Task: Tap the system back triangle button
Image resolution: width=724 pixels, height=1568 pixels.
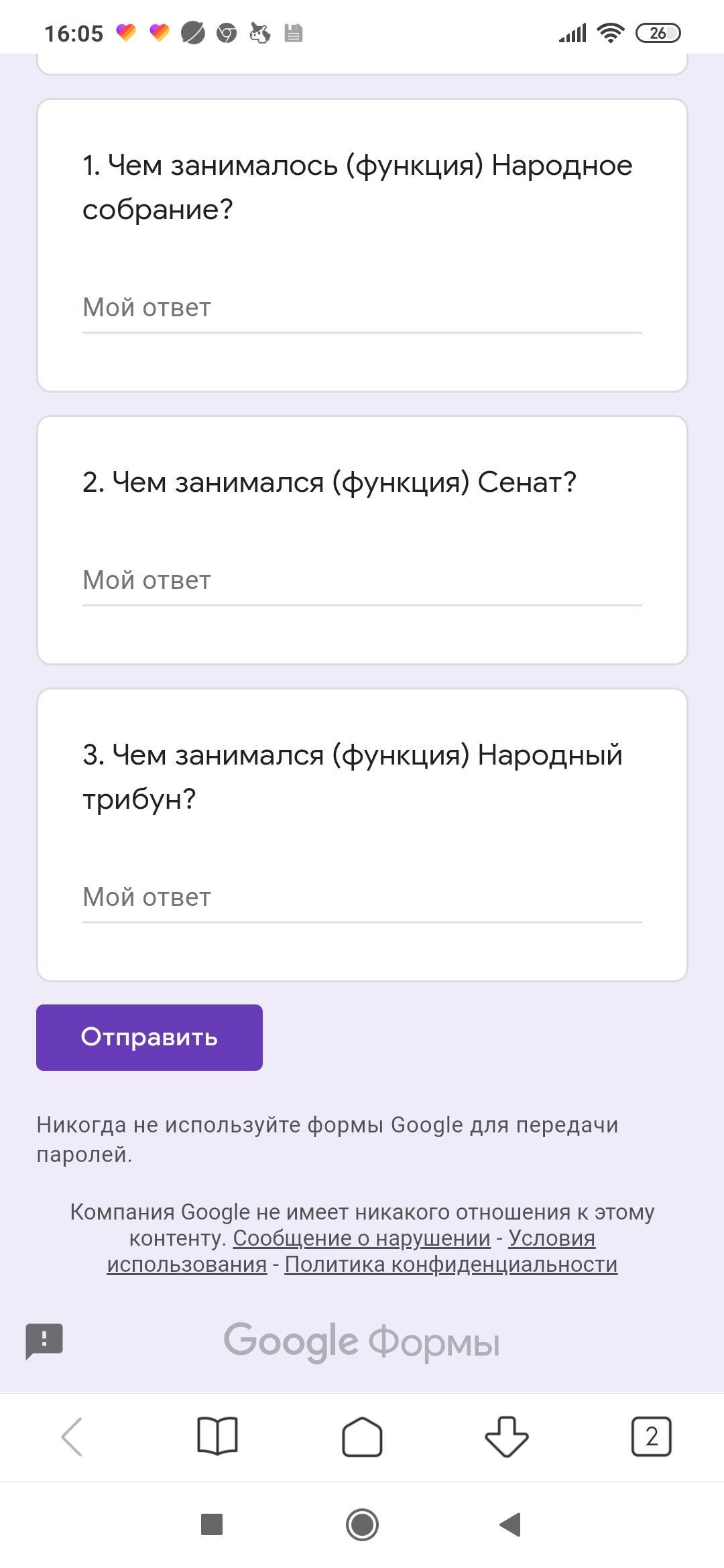Action: 511,1524
